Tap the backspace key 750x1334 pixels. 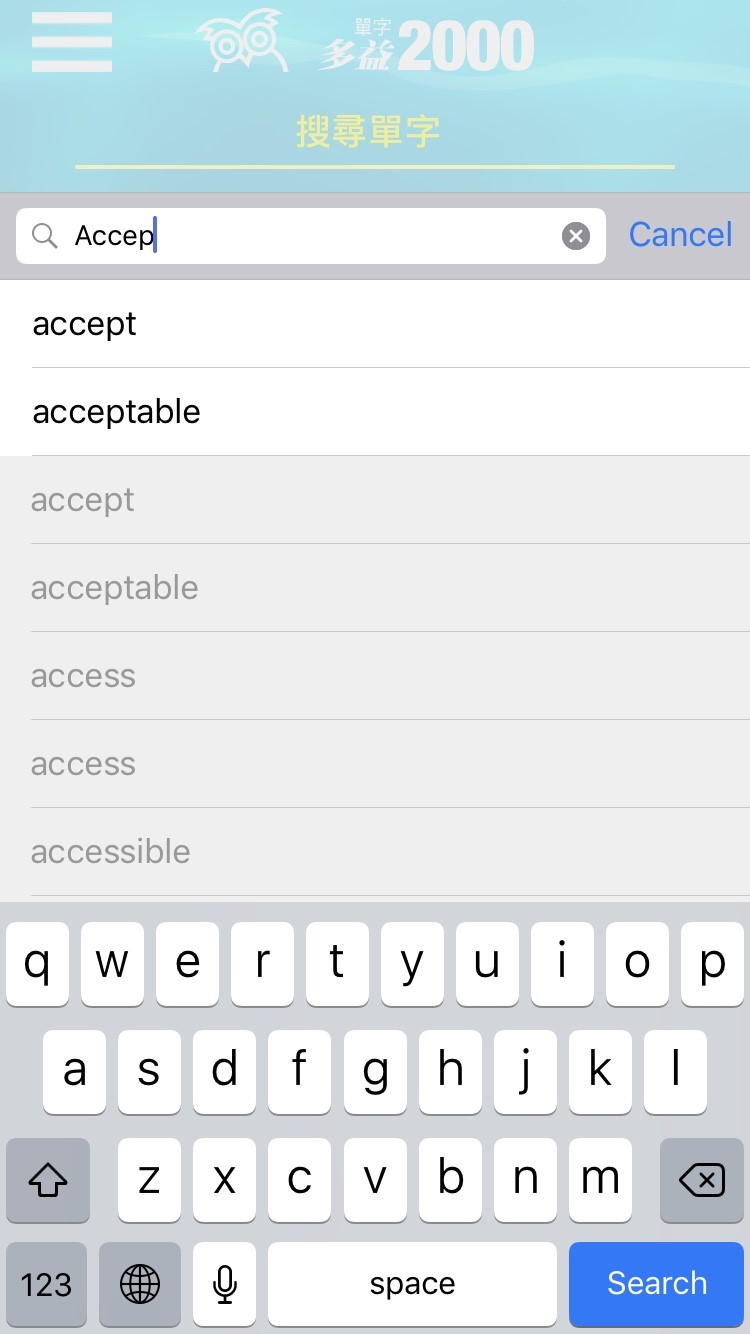coord(702,1181)
